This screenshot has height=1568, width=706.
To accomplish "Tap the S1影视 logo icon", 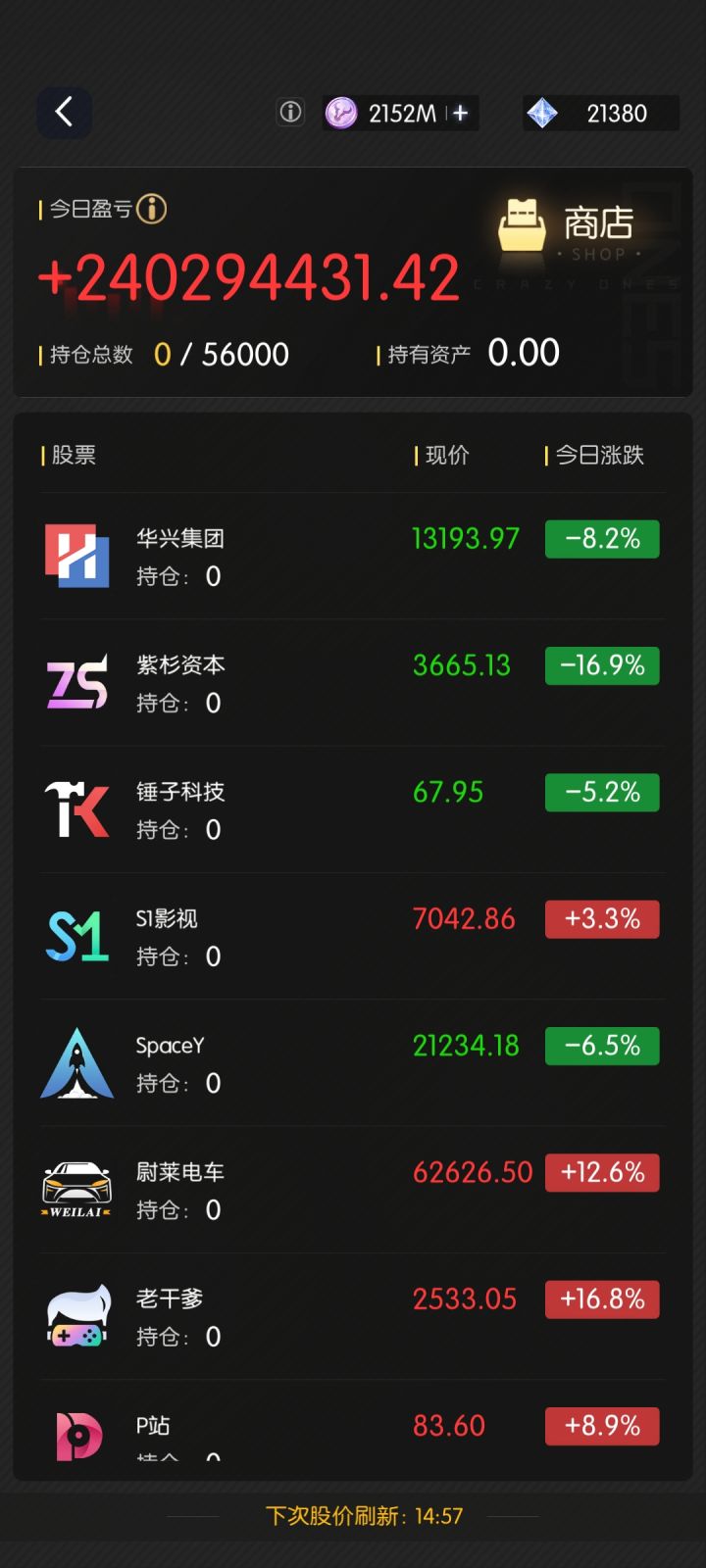I will point(76,934).
